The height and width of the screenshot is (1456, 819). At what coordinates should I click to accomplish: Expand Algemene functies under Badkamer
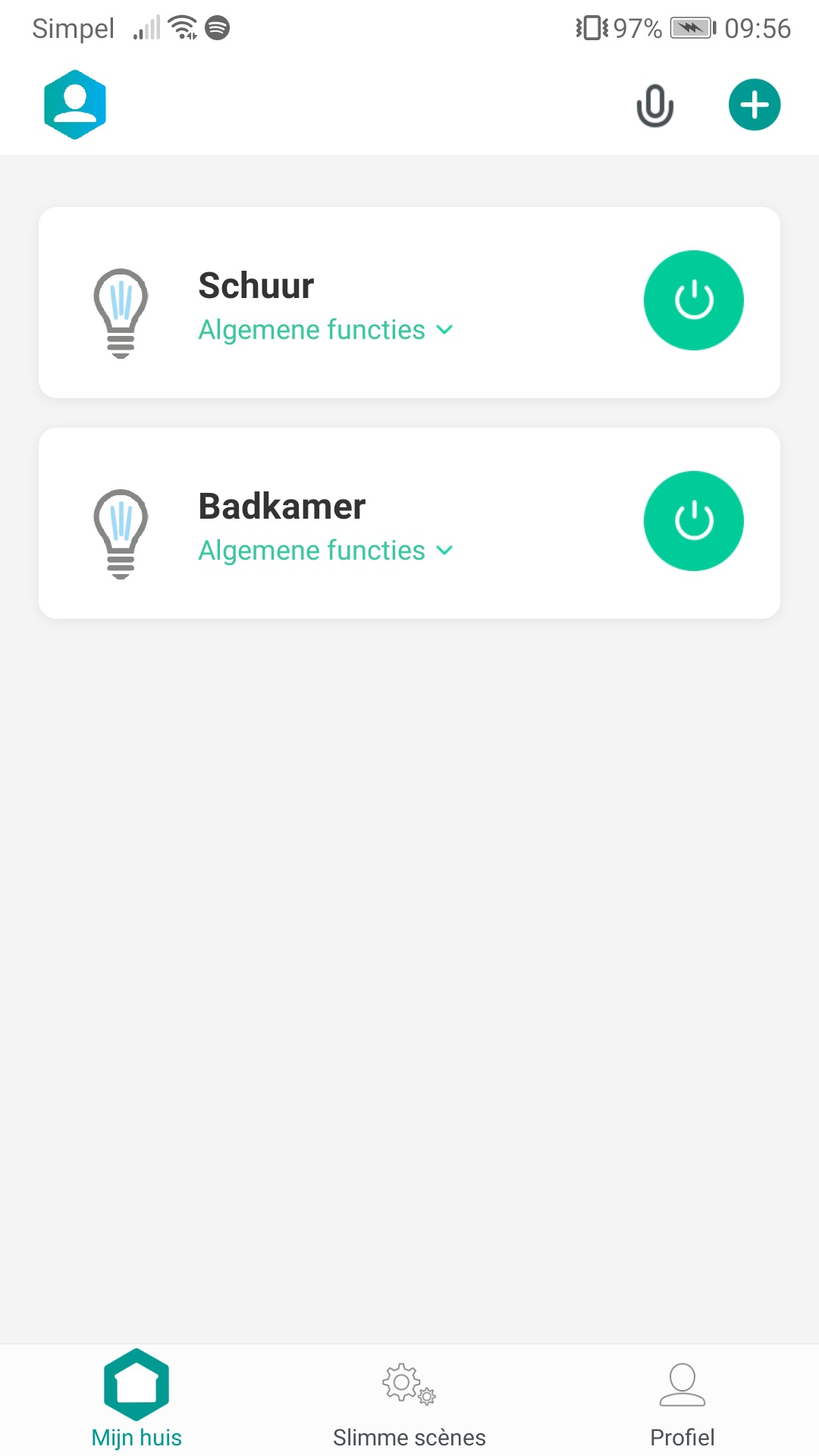(x=325, y=551)
